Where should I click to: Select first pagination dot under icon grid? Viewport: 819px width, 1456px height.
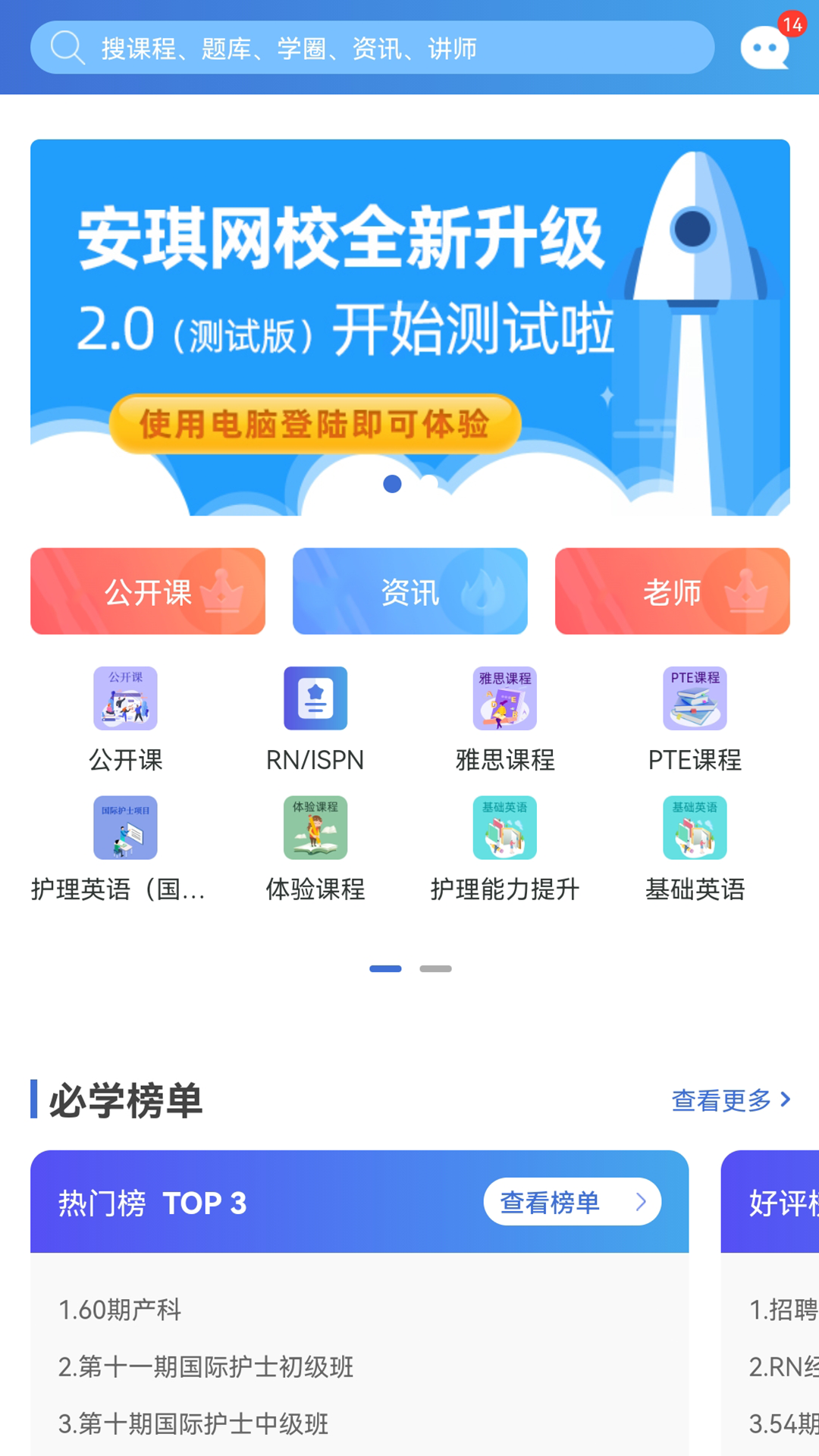[x=386, y=968]
